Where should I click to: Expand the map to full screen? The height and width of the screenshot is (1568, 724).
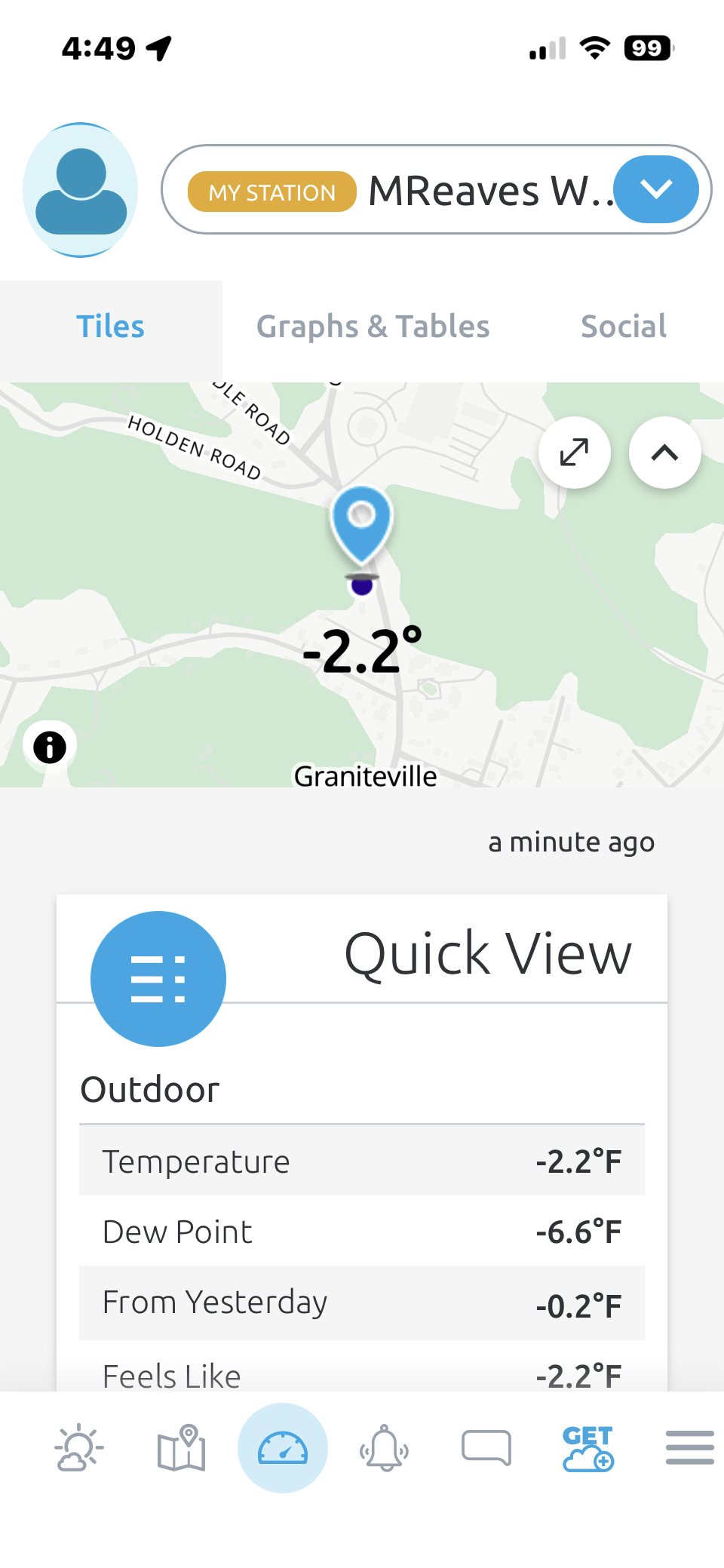[x=575, y=453]
